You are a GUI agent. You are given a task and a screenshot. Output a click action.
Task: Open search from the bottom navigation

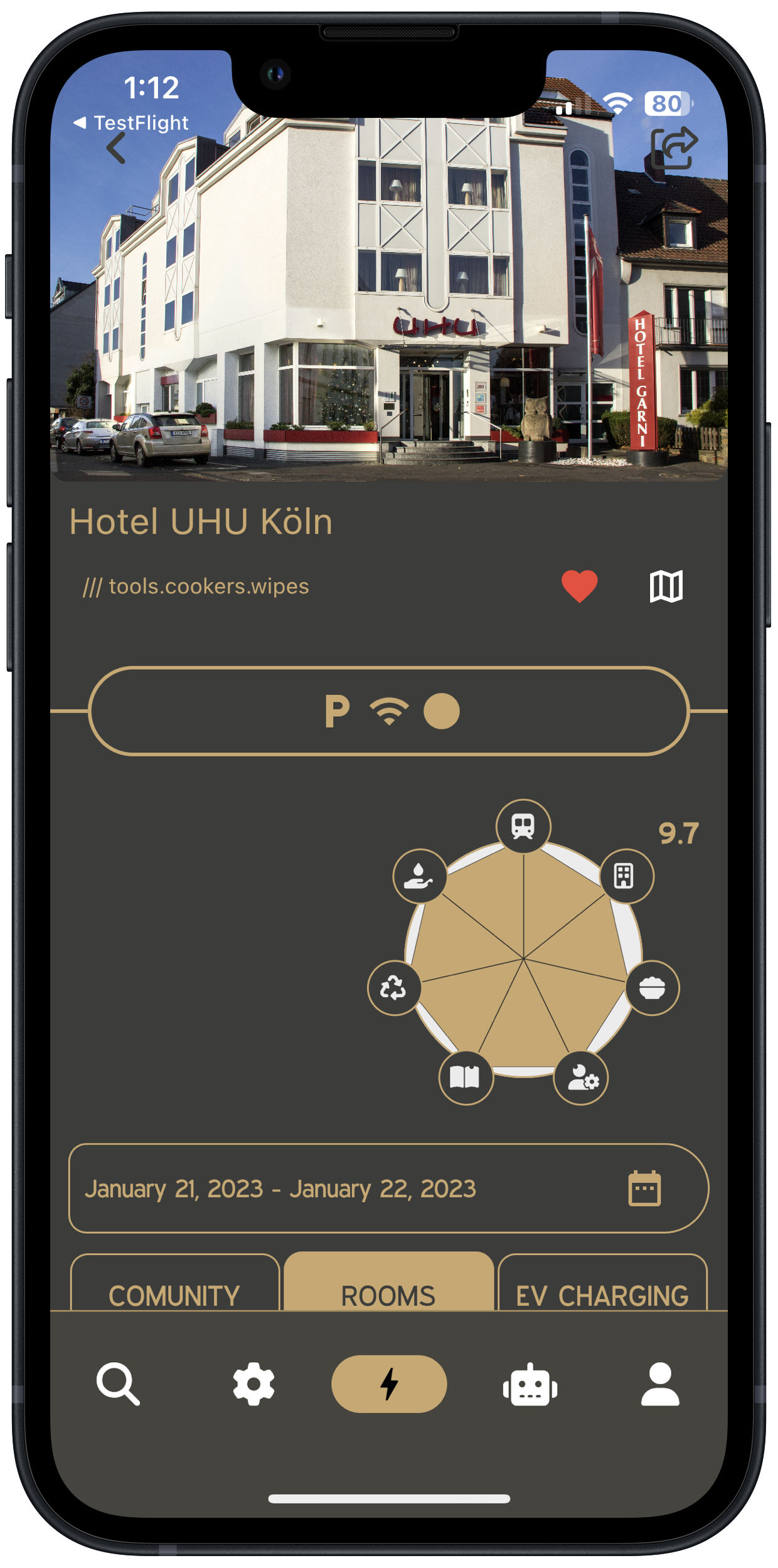tap(118, 1384)
